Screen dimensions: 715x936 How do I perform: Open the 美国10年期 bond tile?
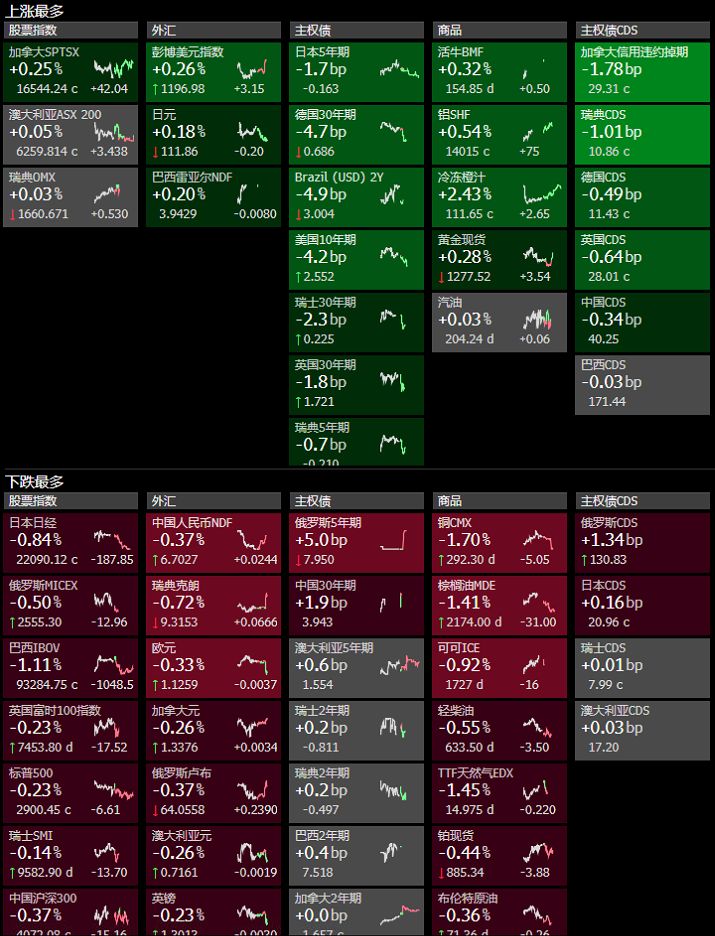[356, 258]
